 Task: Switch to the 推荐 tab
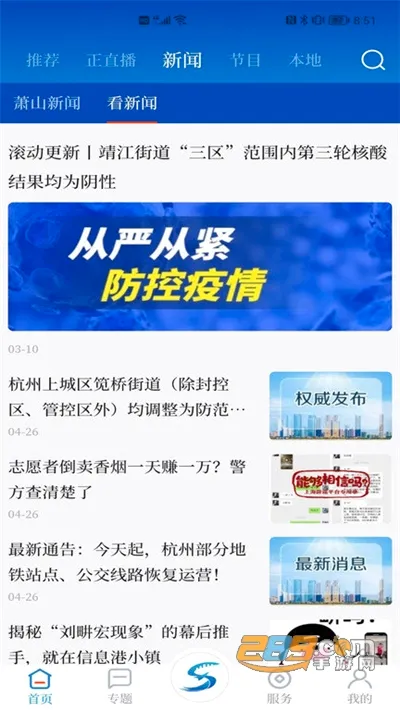click(x=43, y=60)
